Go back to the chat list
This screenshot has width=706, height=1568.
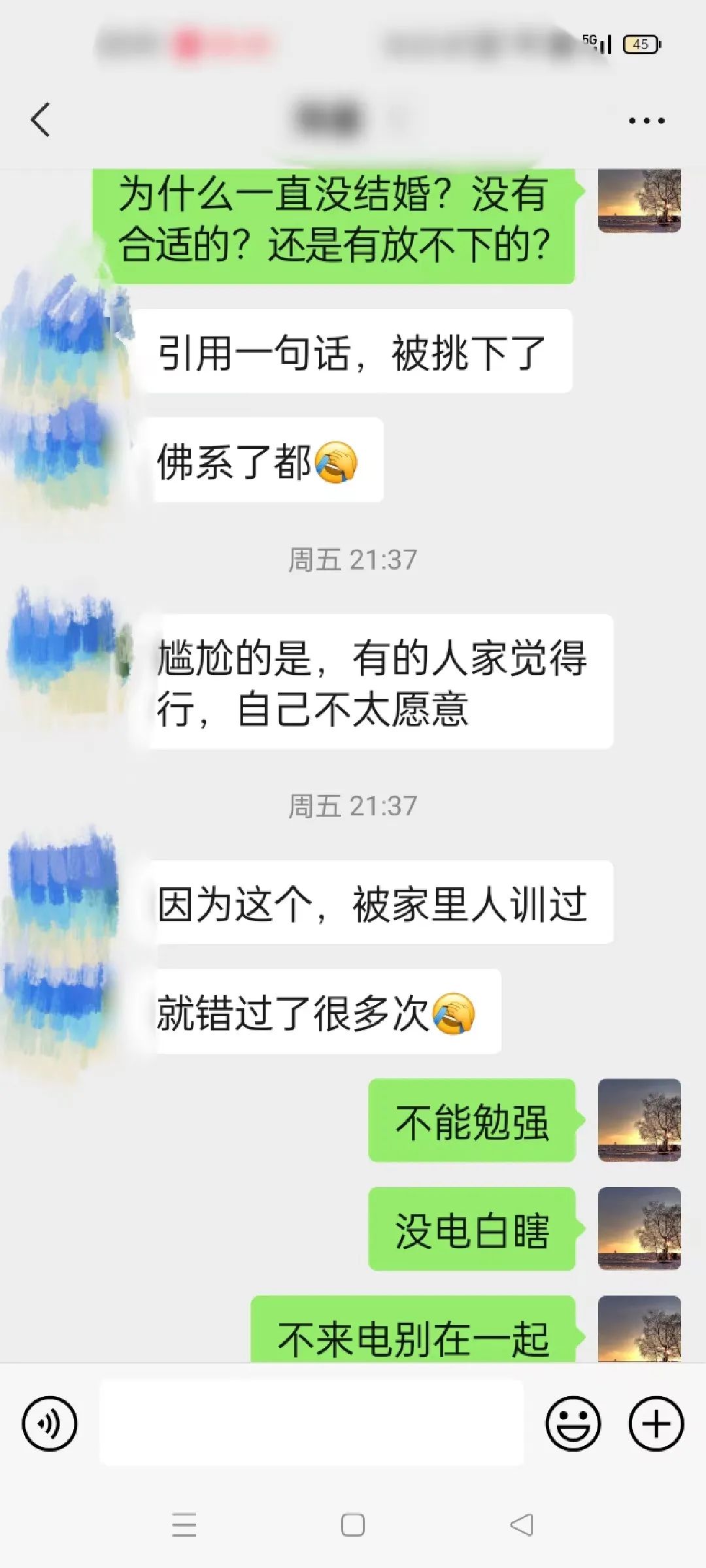[x=41, y=120]
